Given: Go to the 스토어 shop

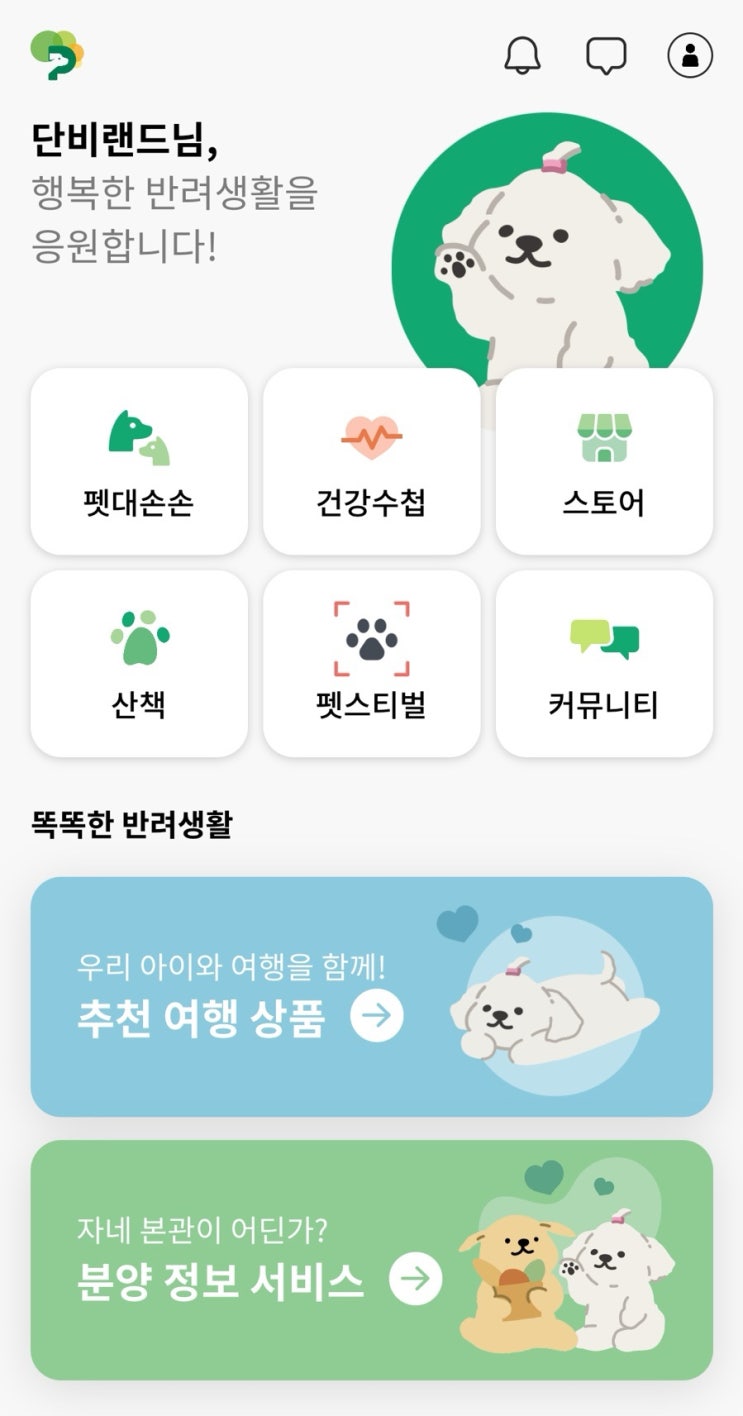Looking at the screenshot, I should point(604,461).
